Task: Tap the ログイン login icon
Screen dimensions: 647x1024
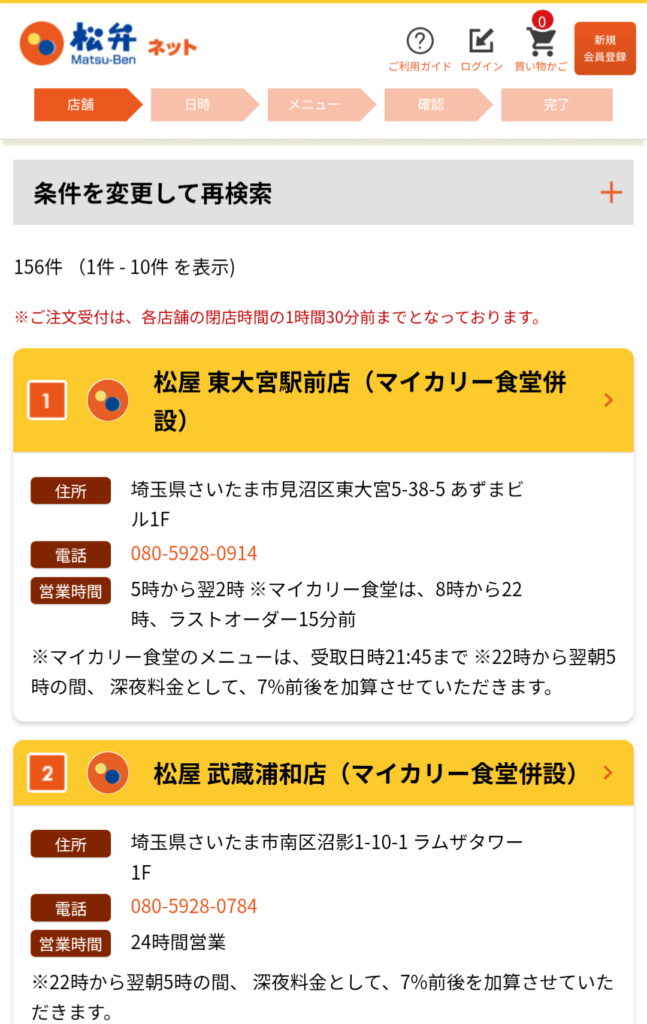Action: coord(481,48)
